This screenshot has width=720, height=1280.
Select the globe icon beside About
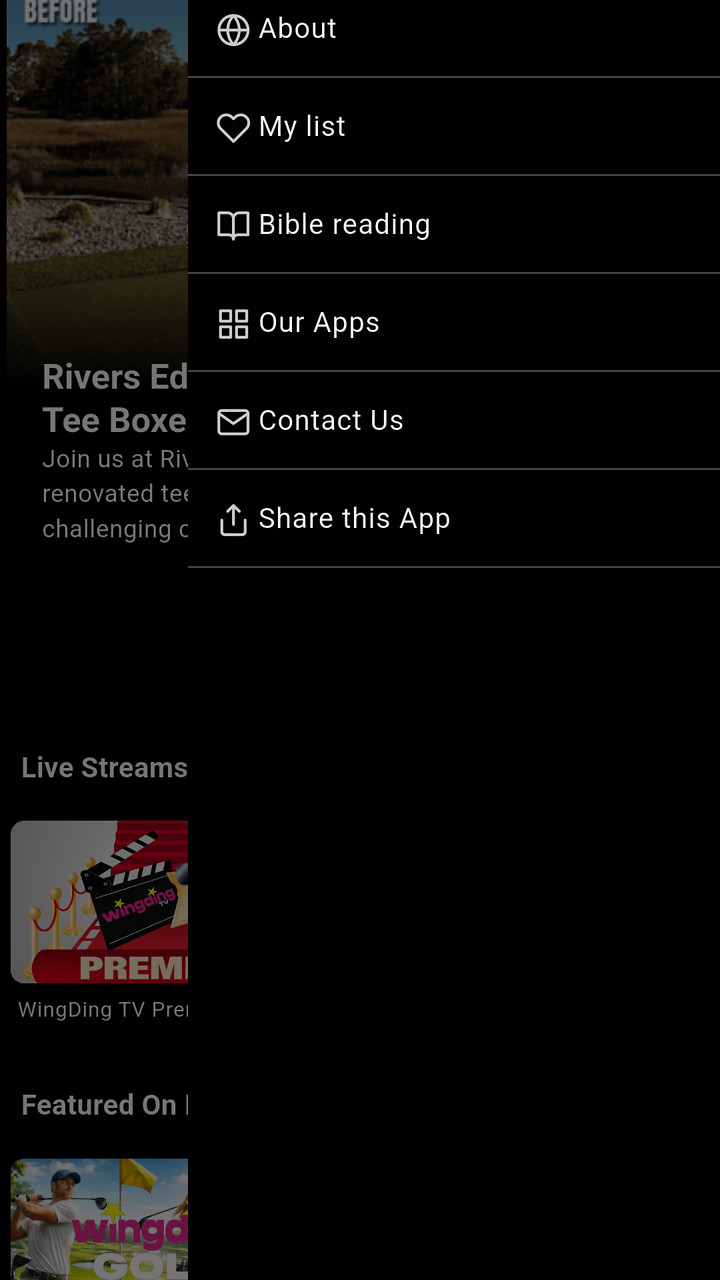233,30
